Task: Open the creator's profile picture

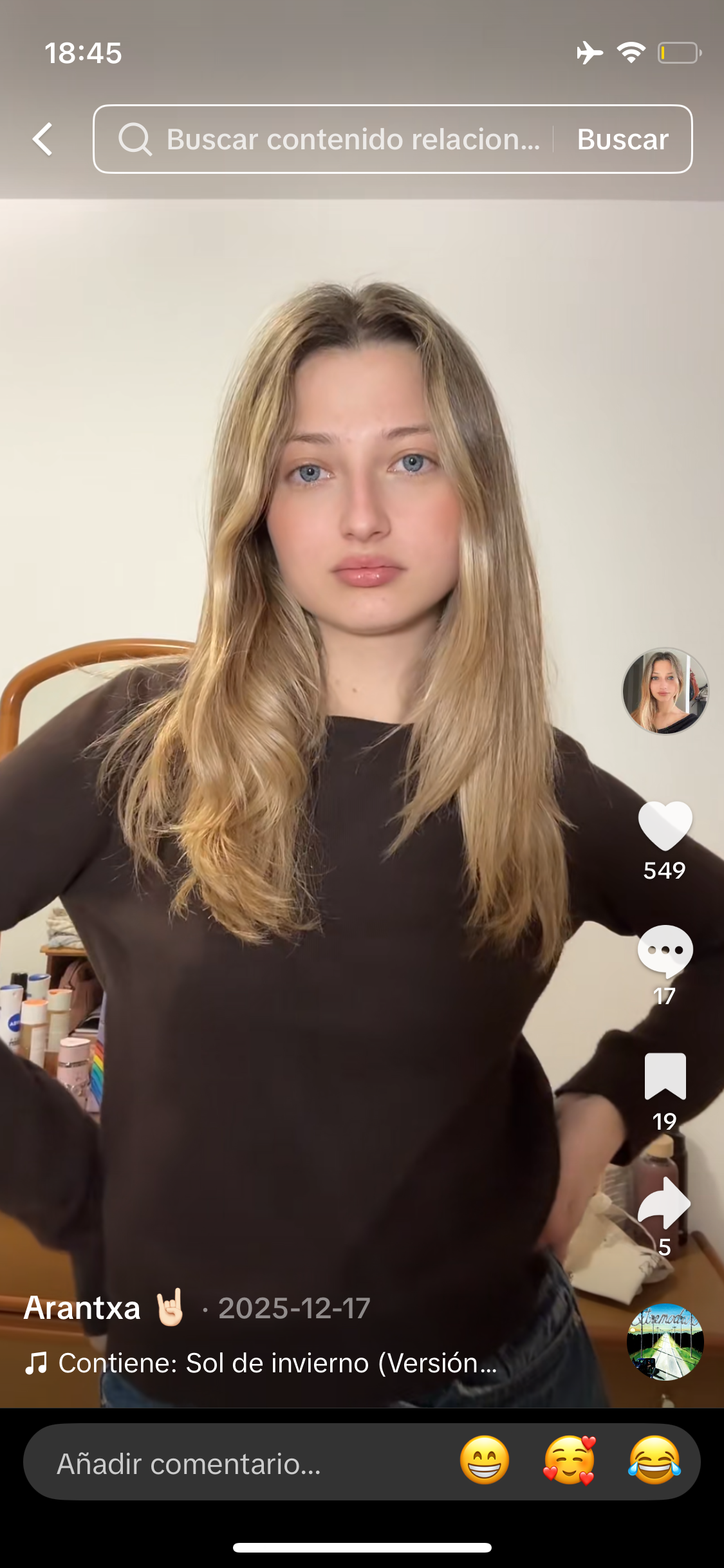Action: pyautogui.click(x=665, y=691)
